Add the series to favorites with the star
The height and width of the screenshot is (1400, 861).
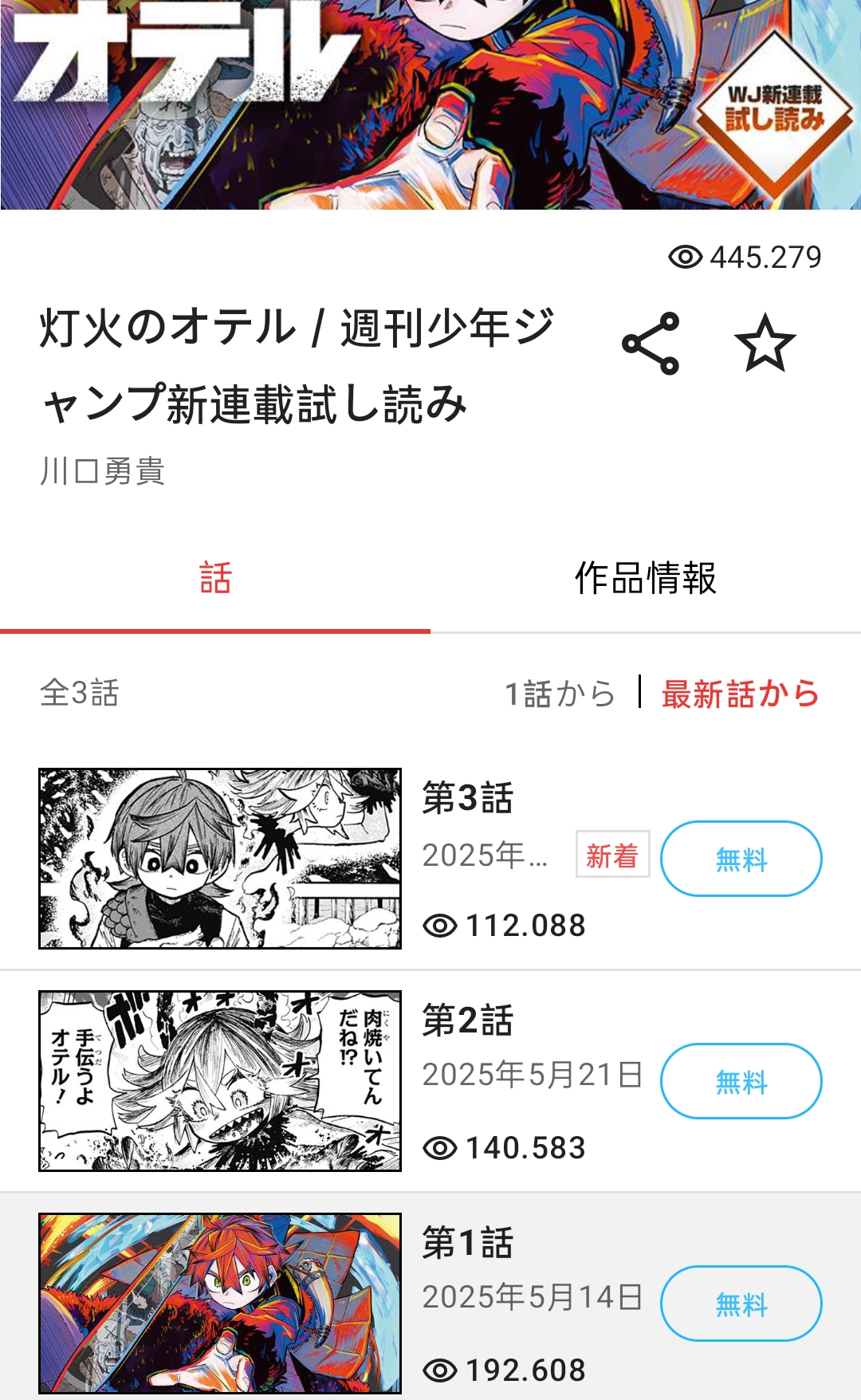[x=765, y=344]
